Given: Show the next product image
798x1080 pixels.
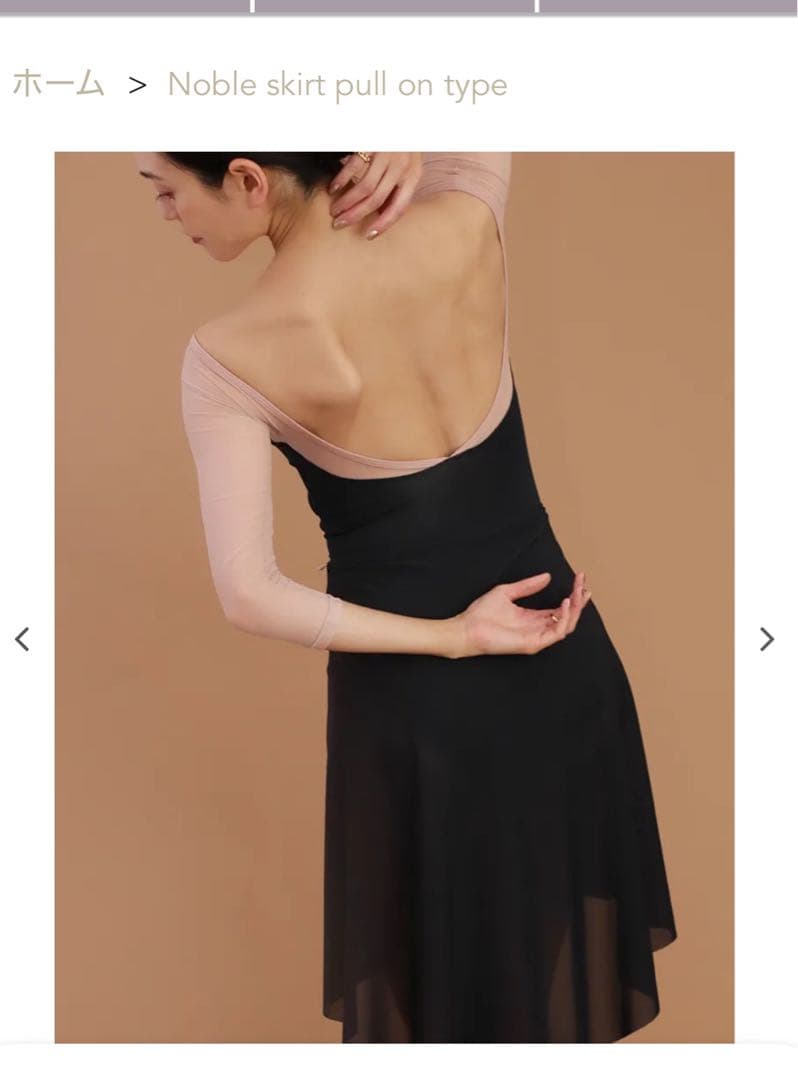Looking at the screenshot, I should [766, 639].
